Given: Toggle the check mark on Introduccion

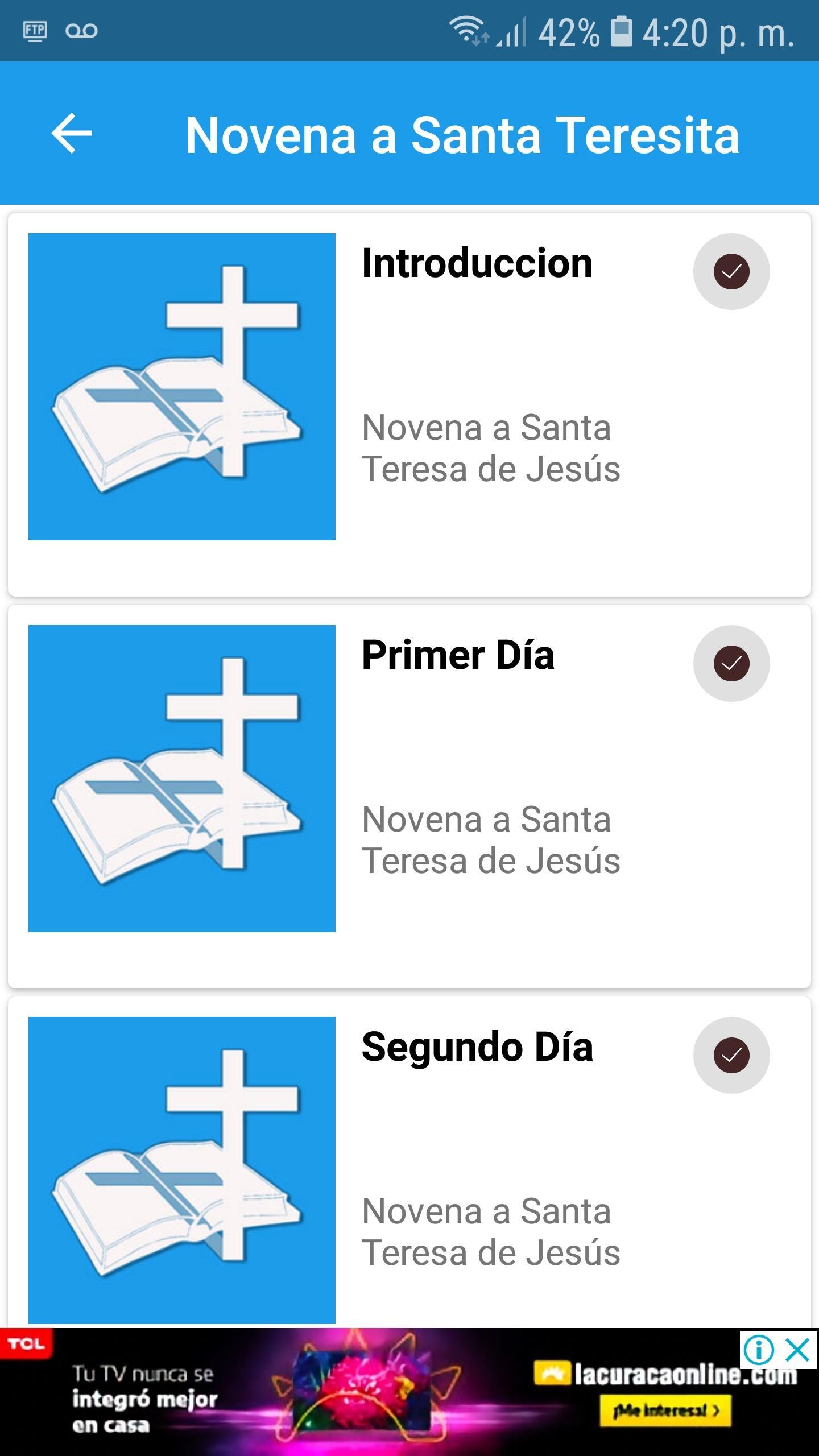Looking at the screenshot, I should (731, 271).
